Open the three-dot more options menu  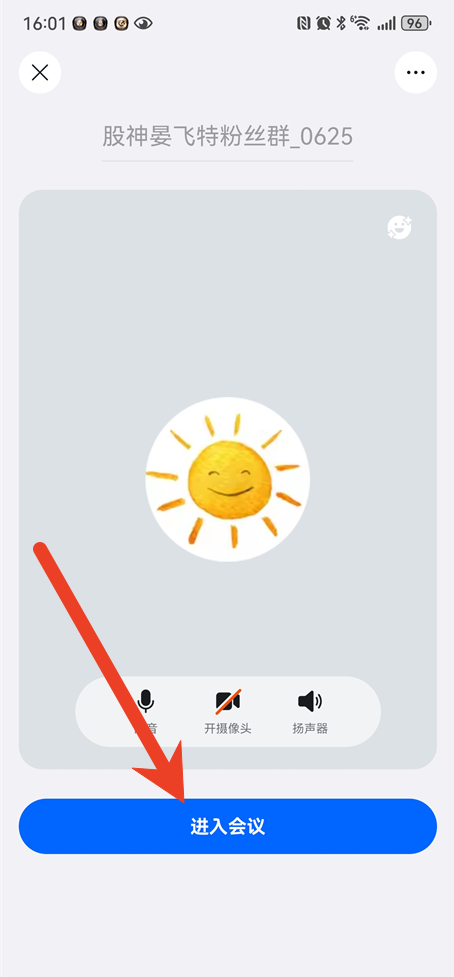[415, 73]
